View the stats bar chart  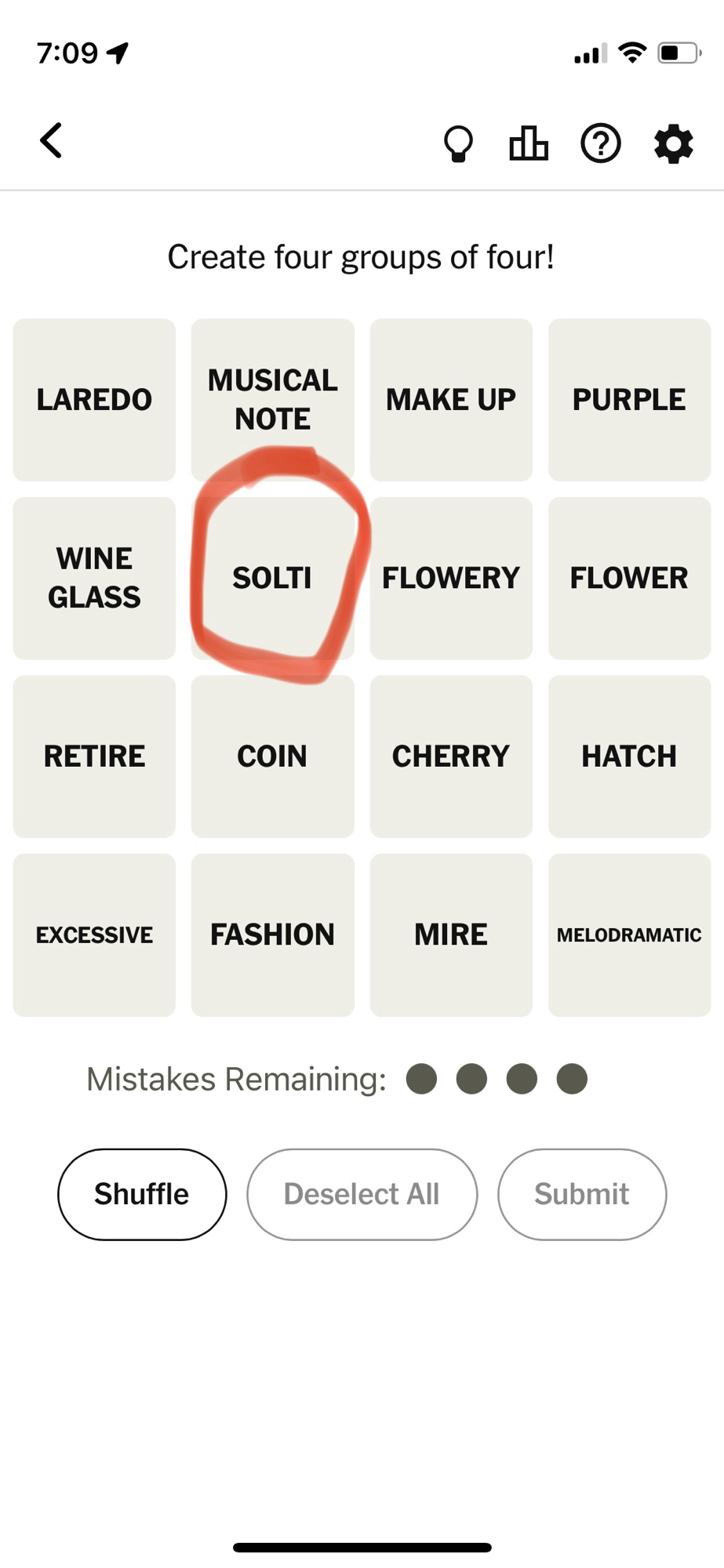[529, 144]
